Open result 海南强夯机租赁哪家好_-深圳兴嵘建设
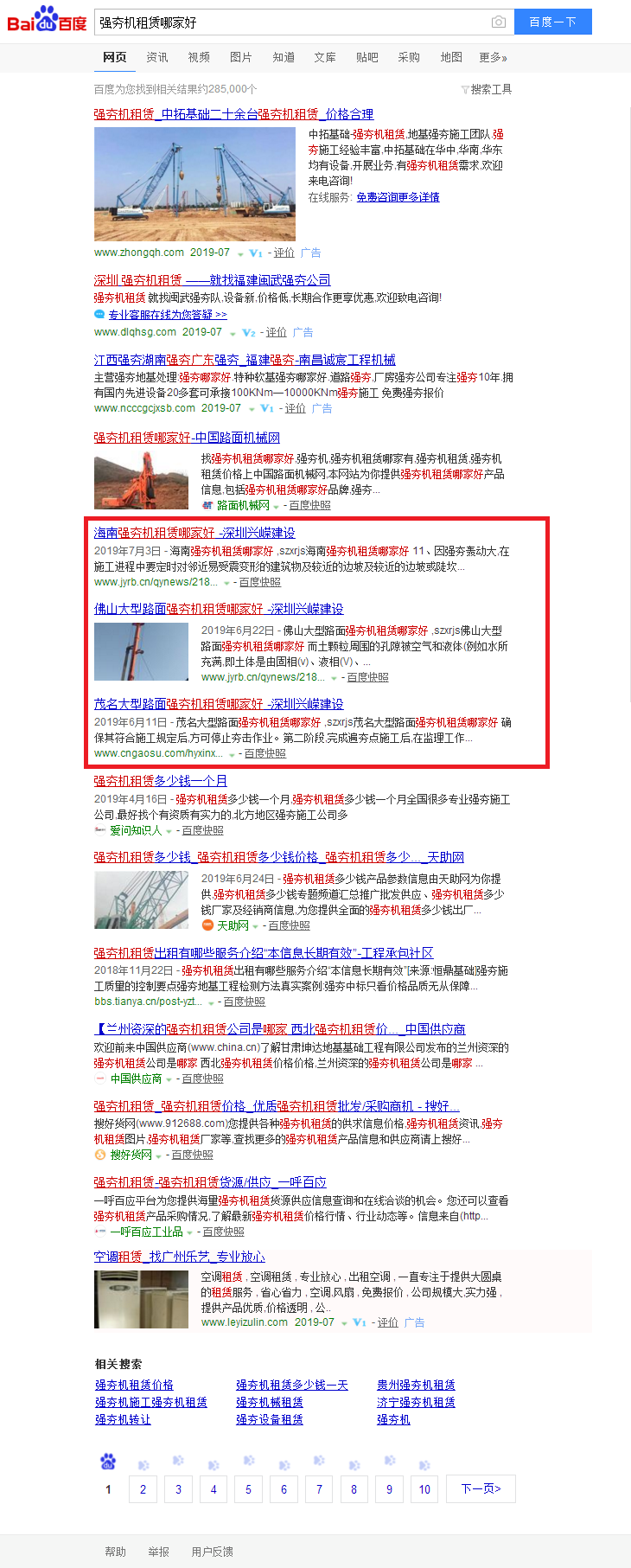The height and width of the screenshot is (1568, 631). pos(194,533)
